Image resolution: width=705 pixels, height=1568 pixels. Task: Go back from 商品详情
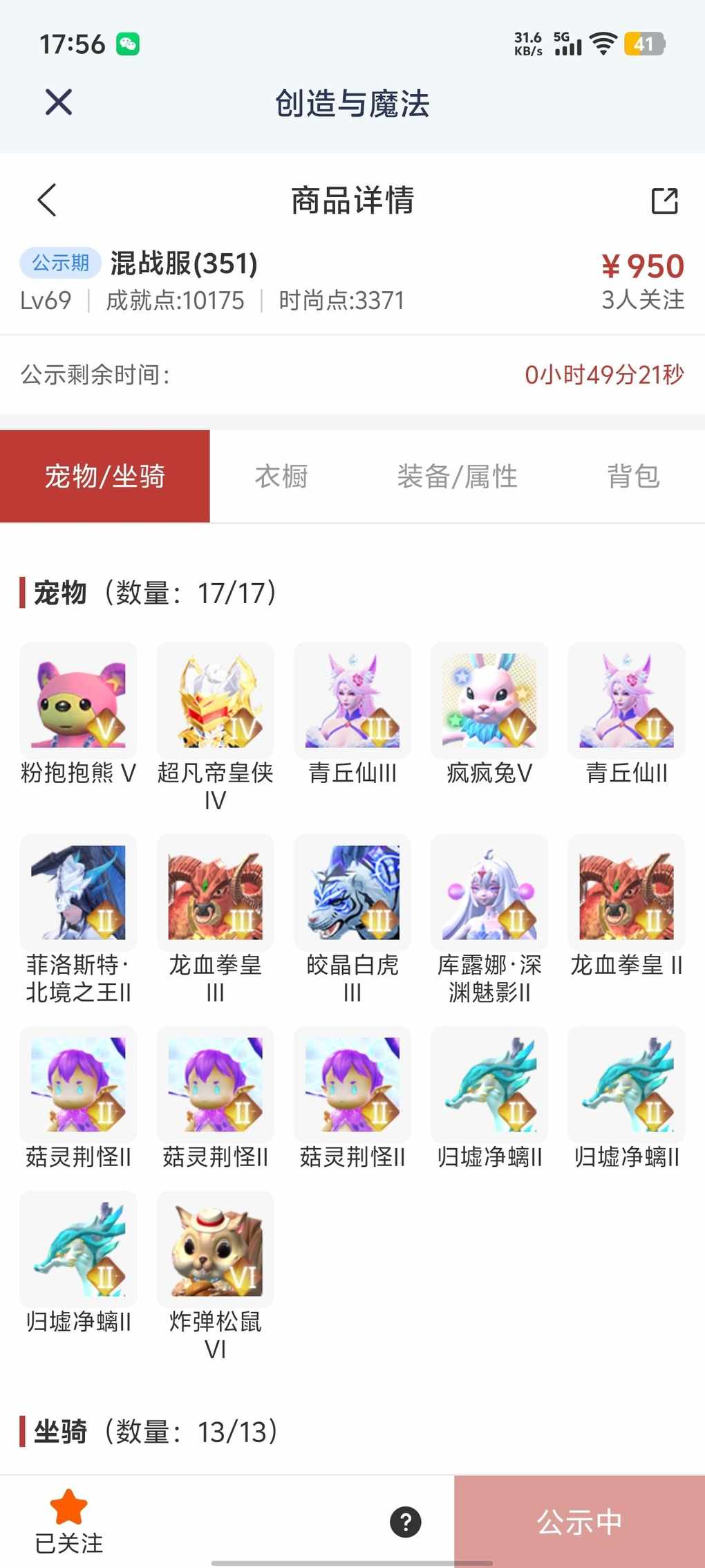[47, 201]
